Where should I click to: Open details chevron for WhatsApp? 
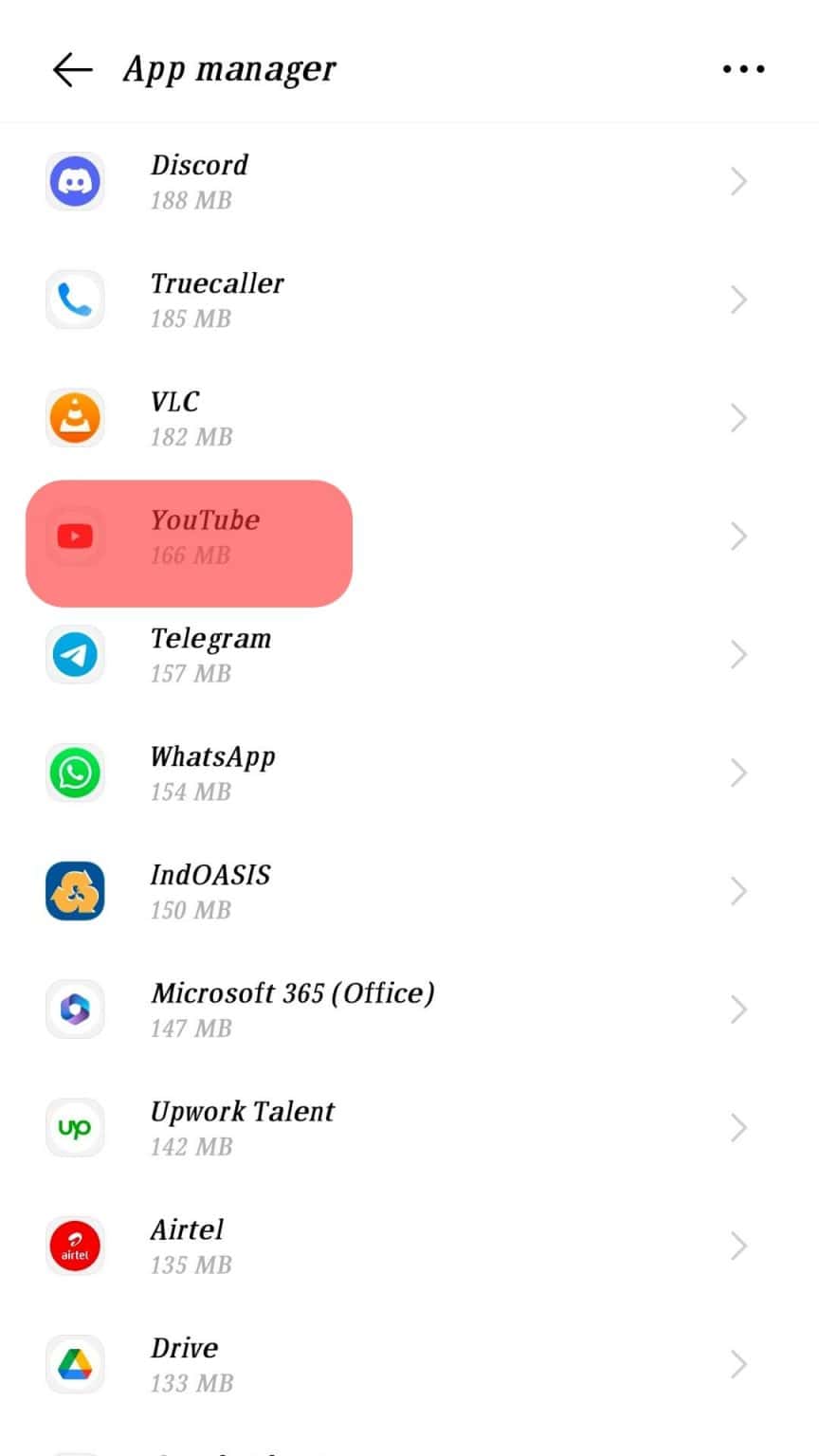pyautogui.click(x=740, y=773)
